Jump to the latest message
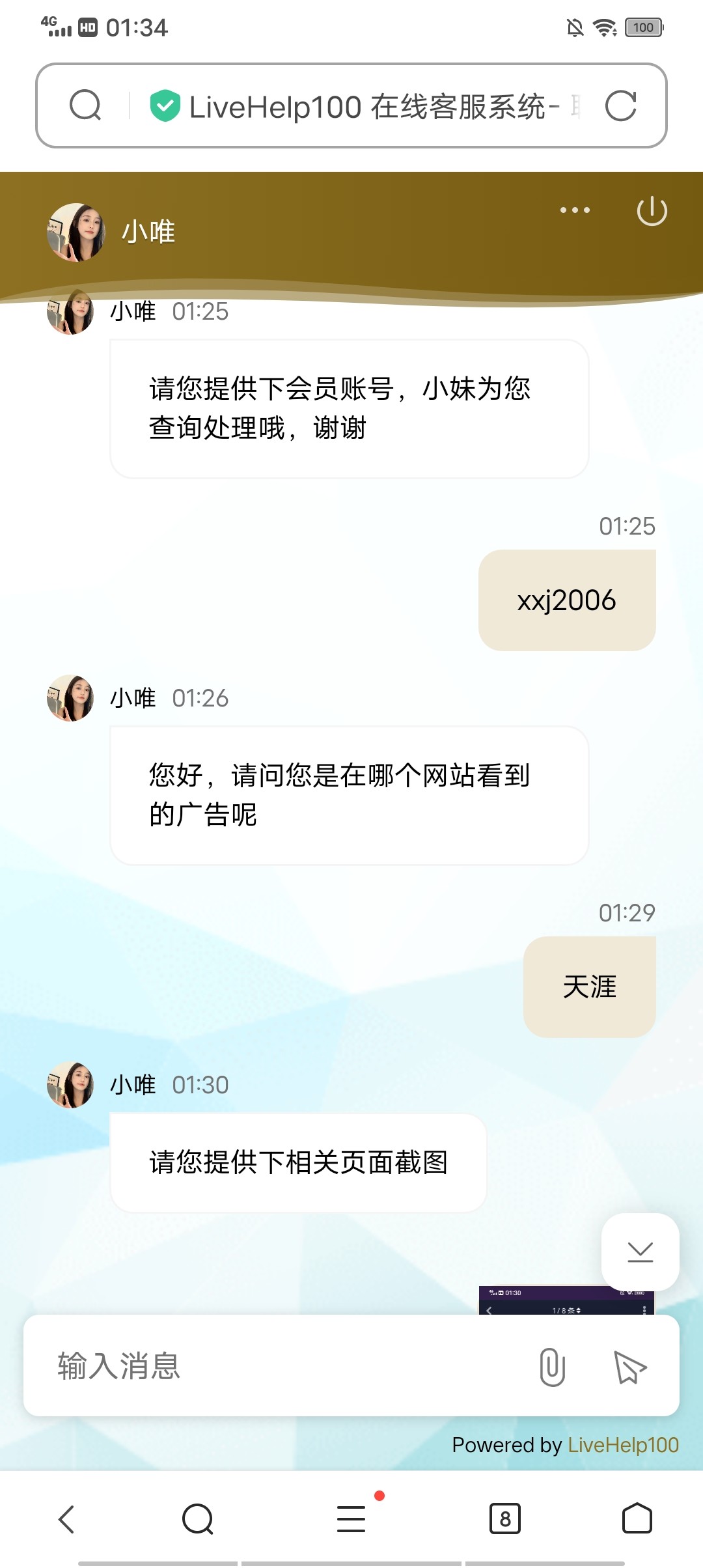The height and width of the screenshot is (1568, 703). coord(640,1252)
